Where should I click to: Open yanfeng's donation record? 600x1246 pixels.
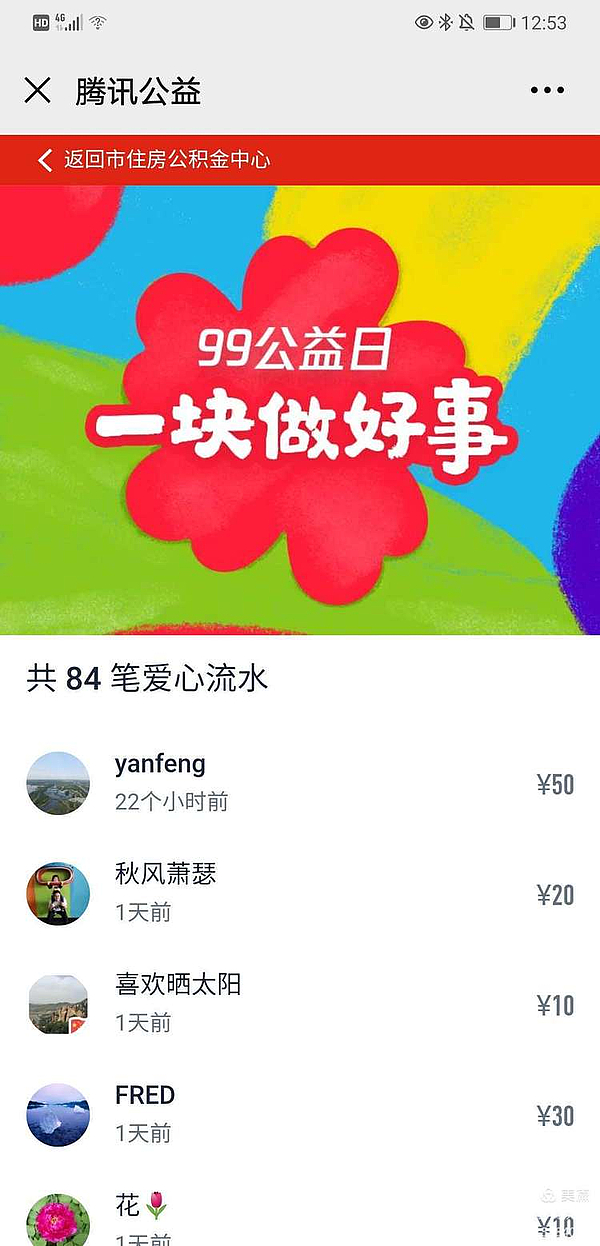(x=300, y=783)
